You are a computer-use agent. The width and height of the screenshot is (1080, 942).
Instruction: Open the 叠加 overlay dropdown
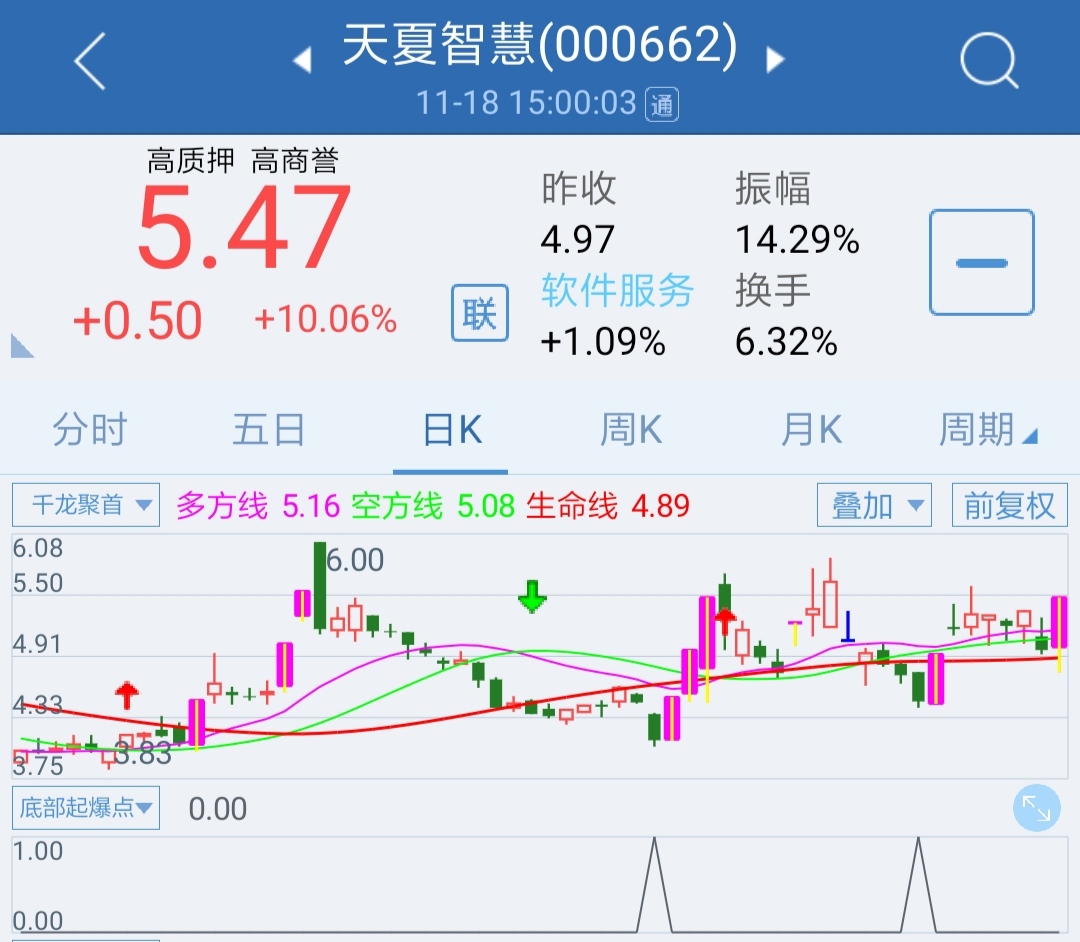pos(873,505)
